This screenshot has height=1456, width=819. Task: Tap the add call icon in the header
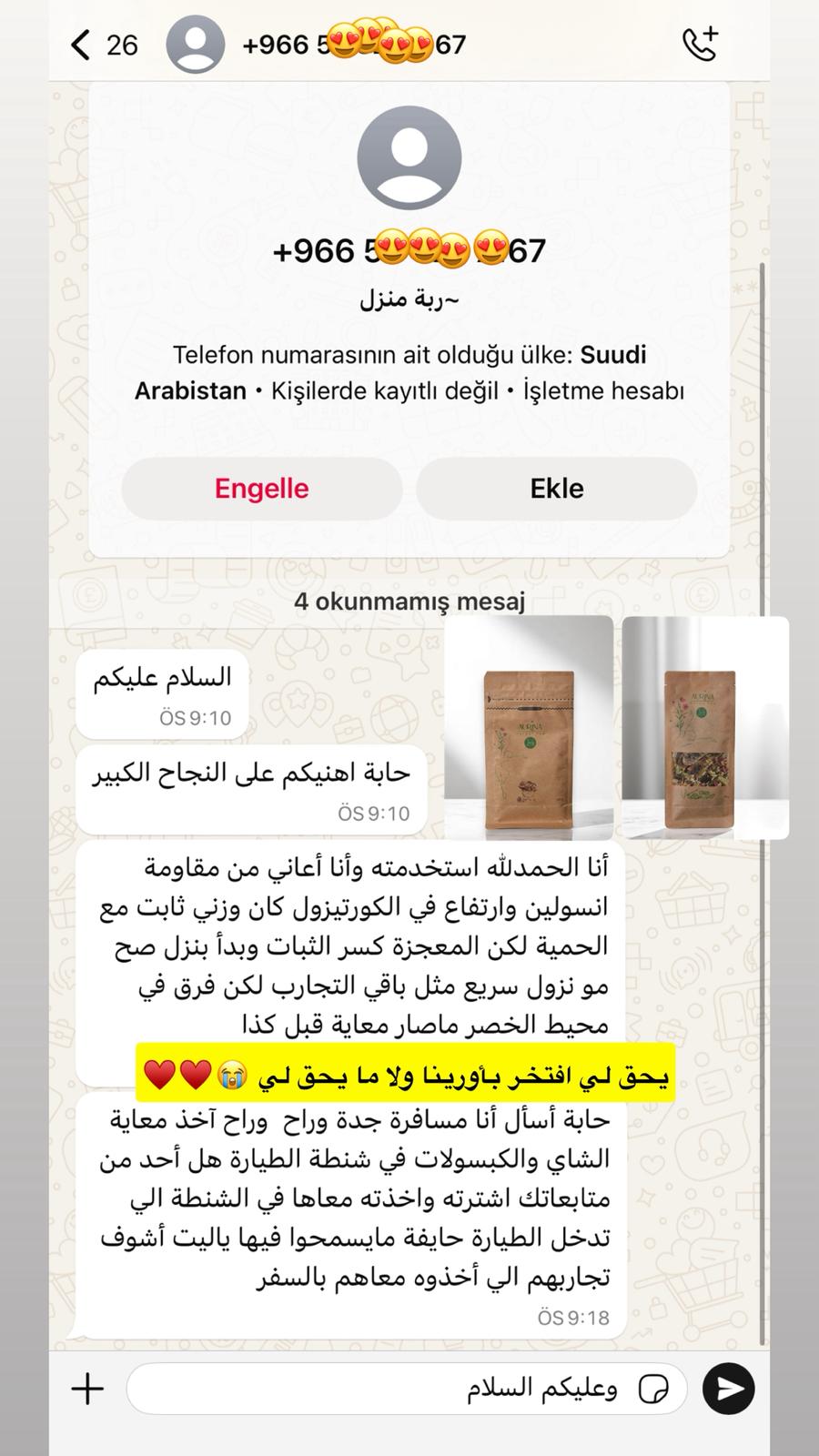coord(701,42)
